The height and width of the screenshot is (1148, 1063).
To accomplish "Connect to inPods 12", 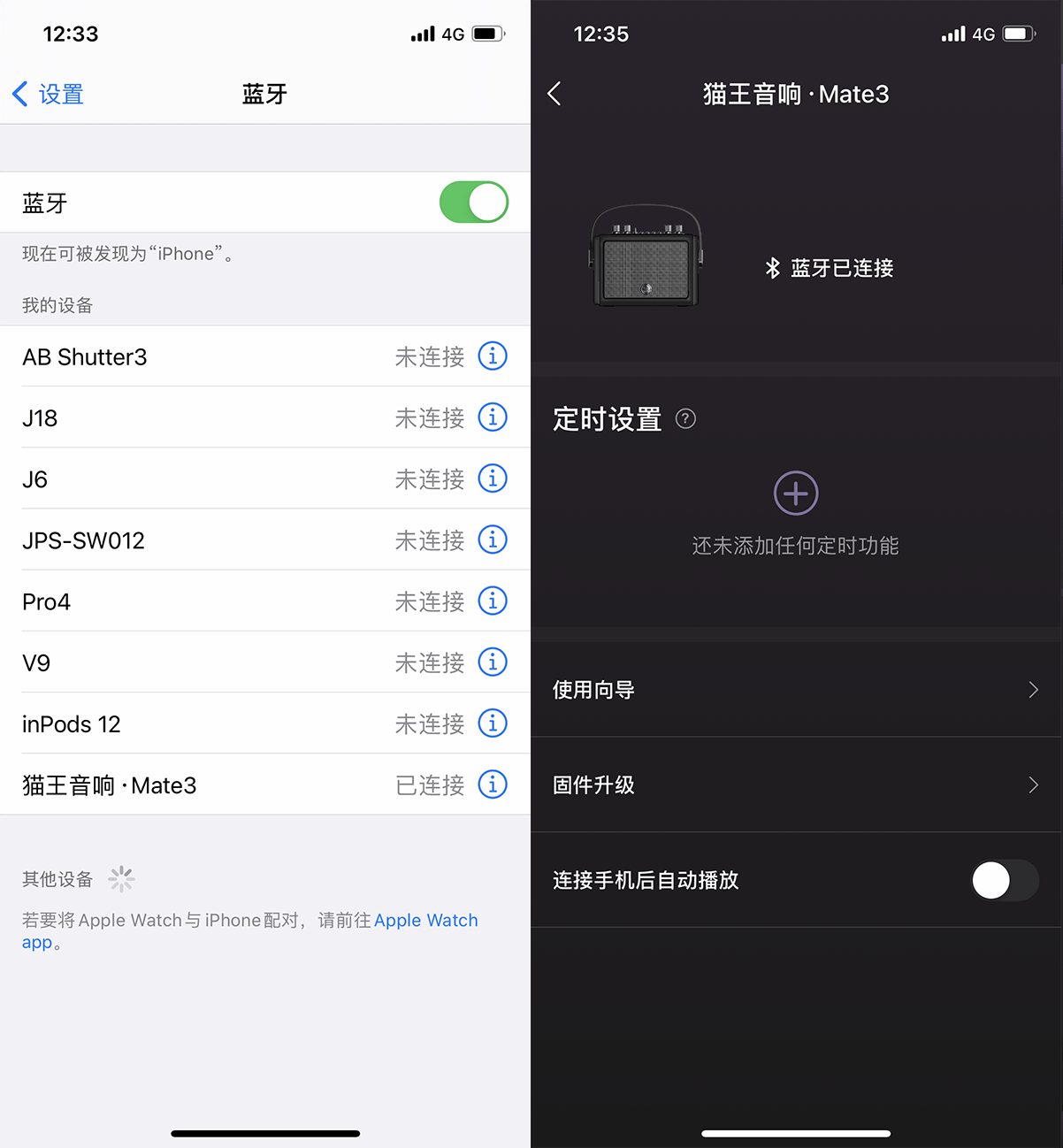I will 221,723.
